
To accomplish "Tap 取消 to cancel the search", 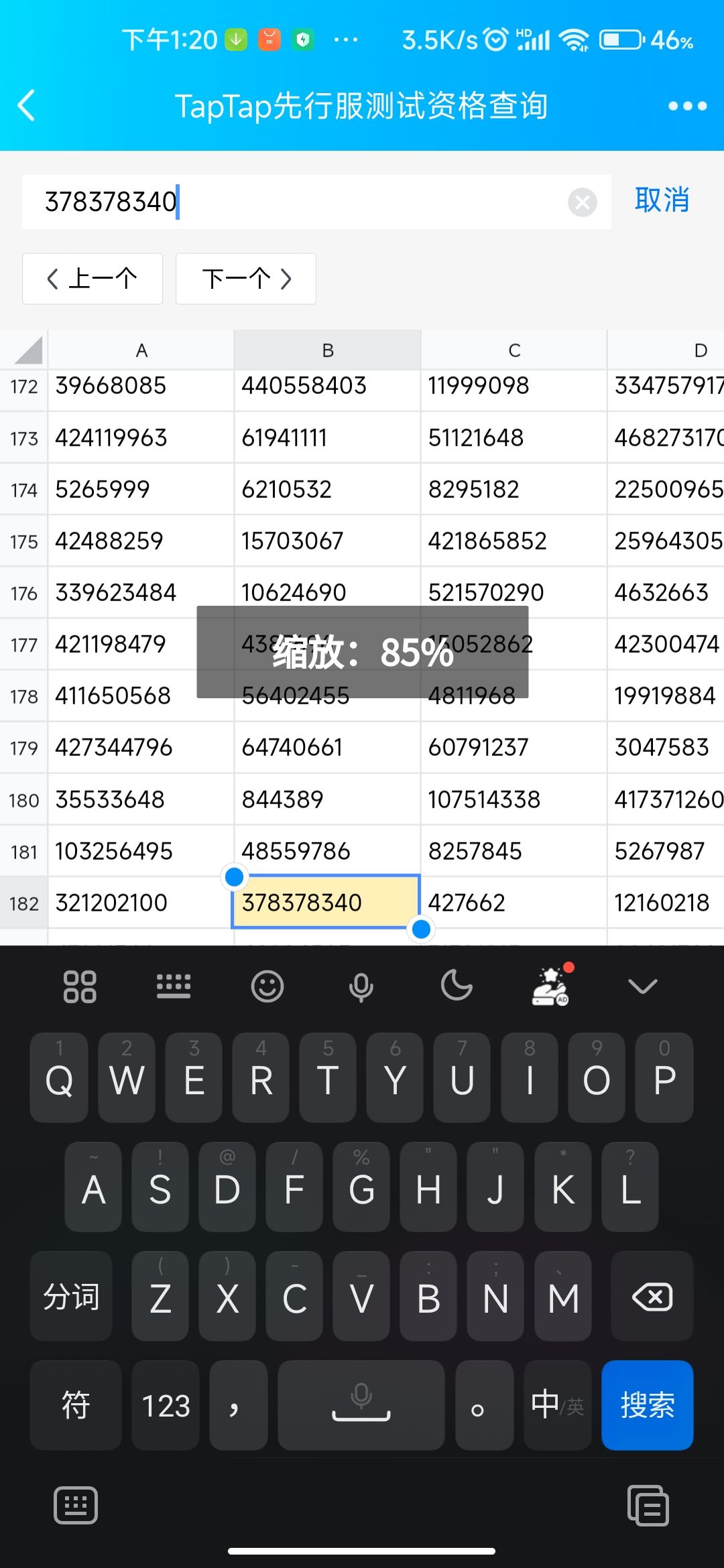I will click(x=662, y=200).
